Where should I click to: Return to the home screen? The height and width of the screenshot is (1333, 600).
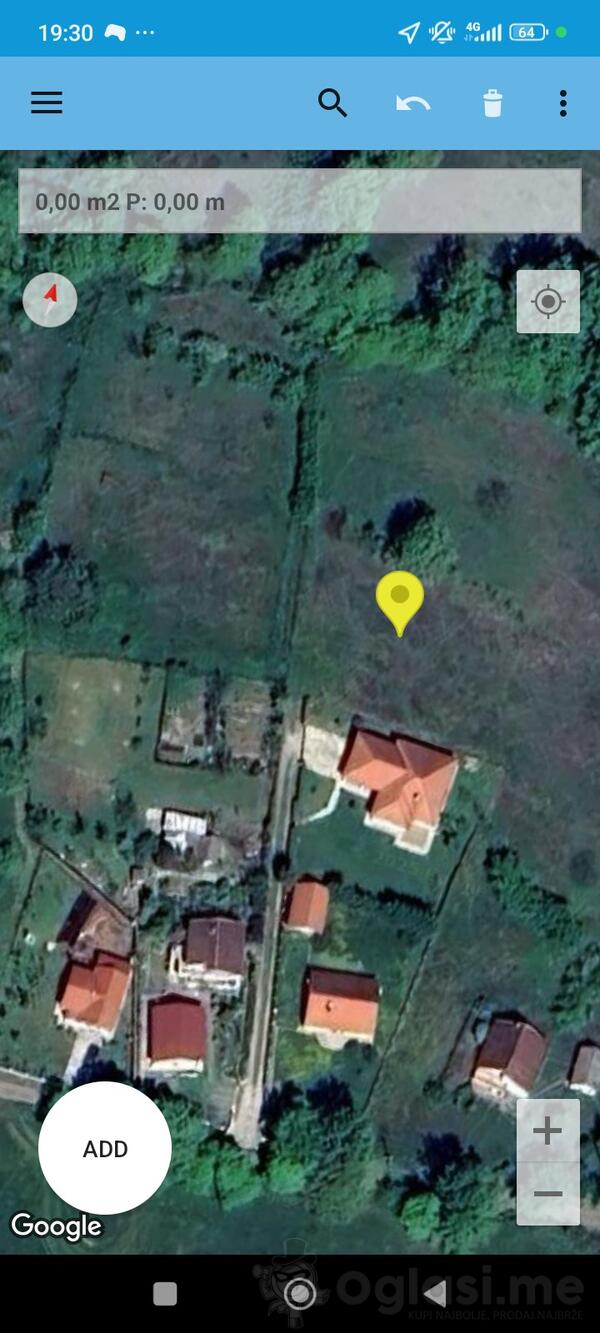[x=299, y=1293]
